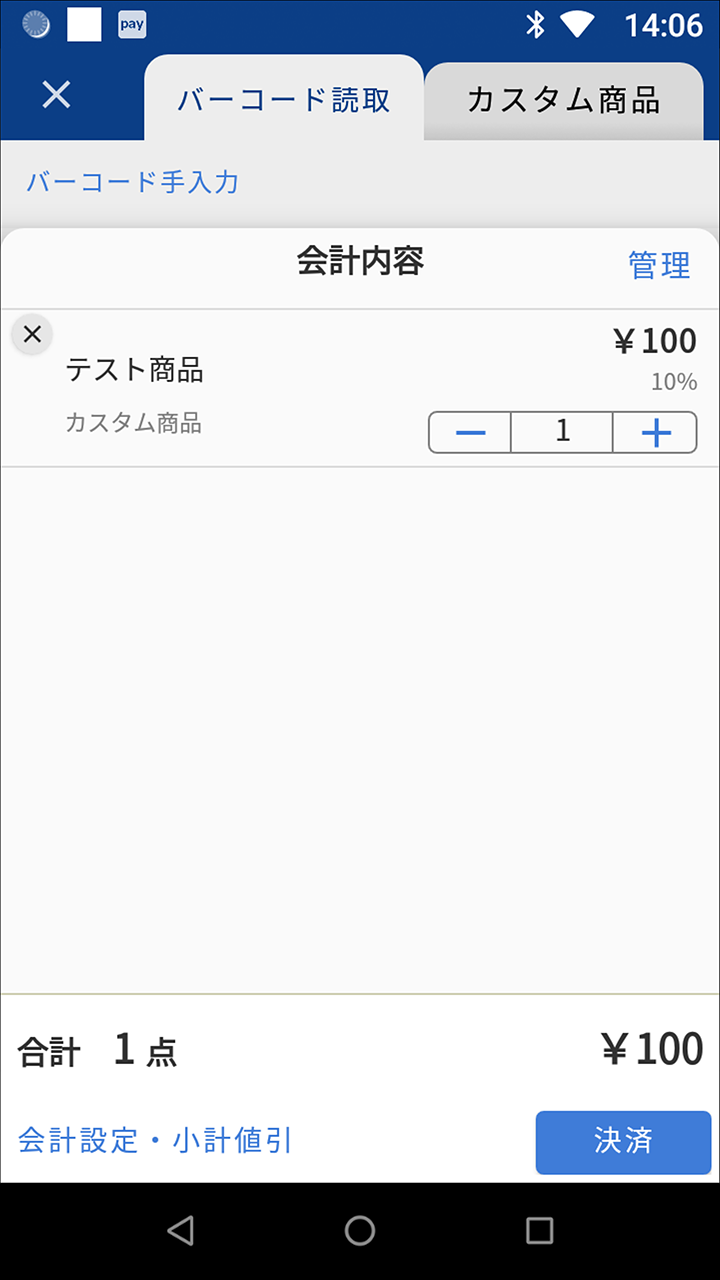720x1280 pixels.
Task: Select the テスト商品 item row
Action: (x=136, y=370)
